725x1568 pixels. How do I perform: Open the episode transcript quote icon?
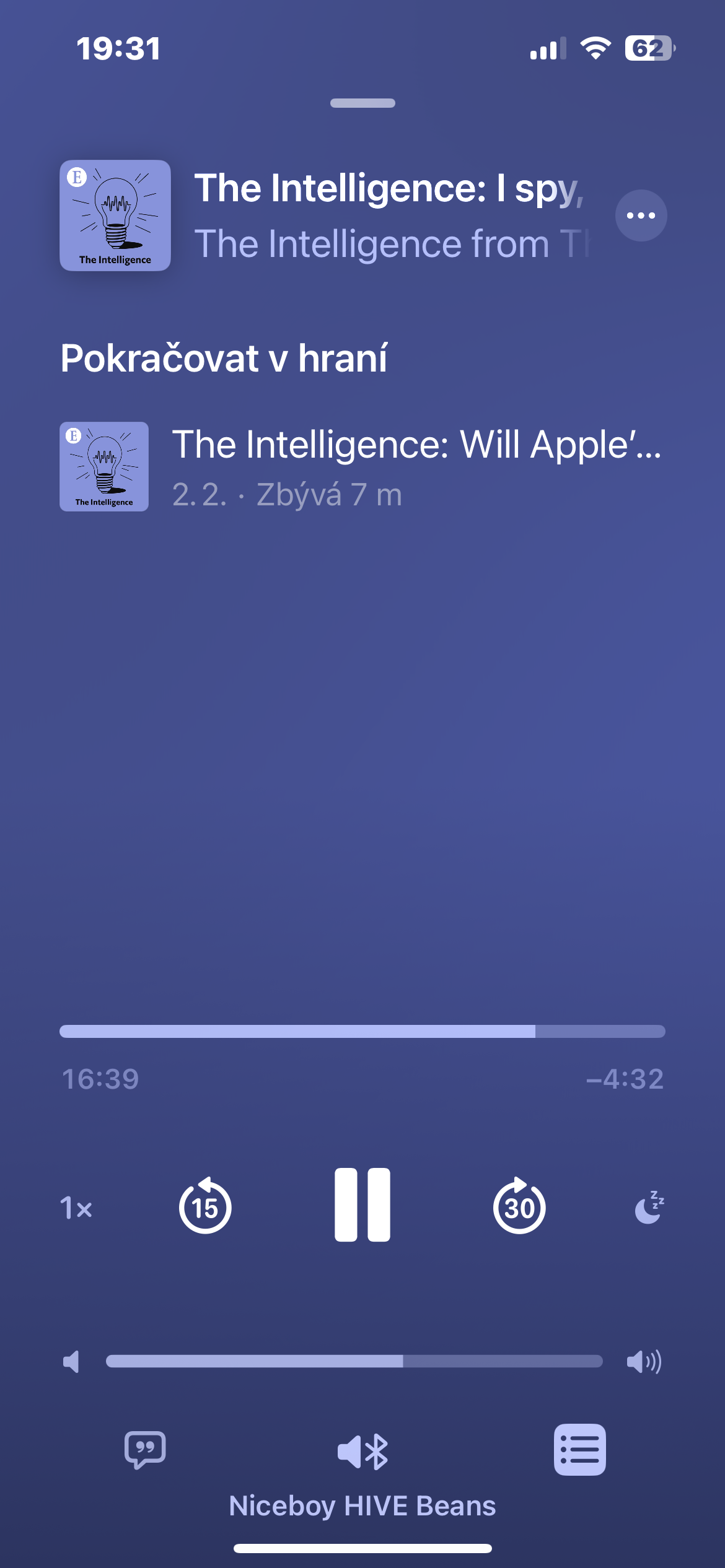click(145, 1449)
